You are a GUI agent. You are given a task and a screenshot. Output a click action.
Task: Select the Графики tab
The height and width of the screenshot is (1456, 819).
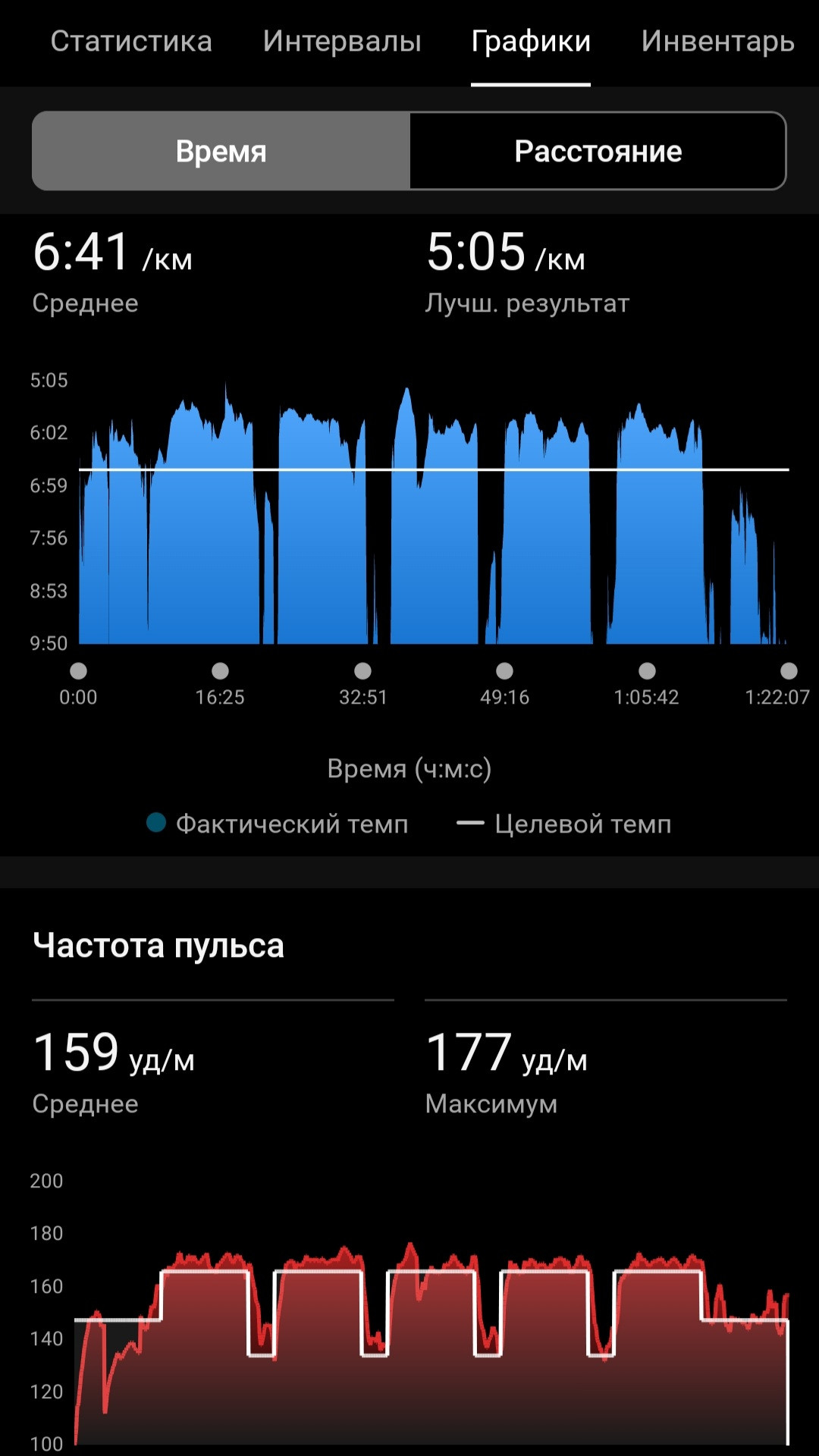(531, 42)
